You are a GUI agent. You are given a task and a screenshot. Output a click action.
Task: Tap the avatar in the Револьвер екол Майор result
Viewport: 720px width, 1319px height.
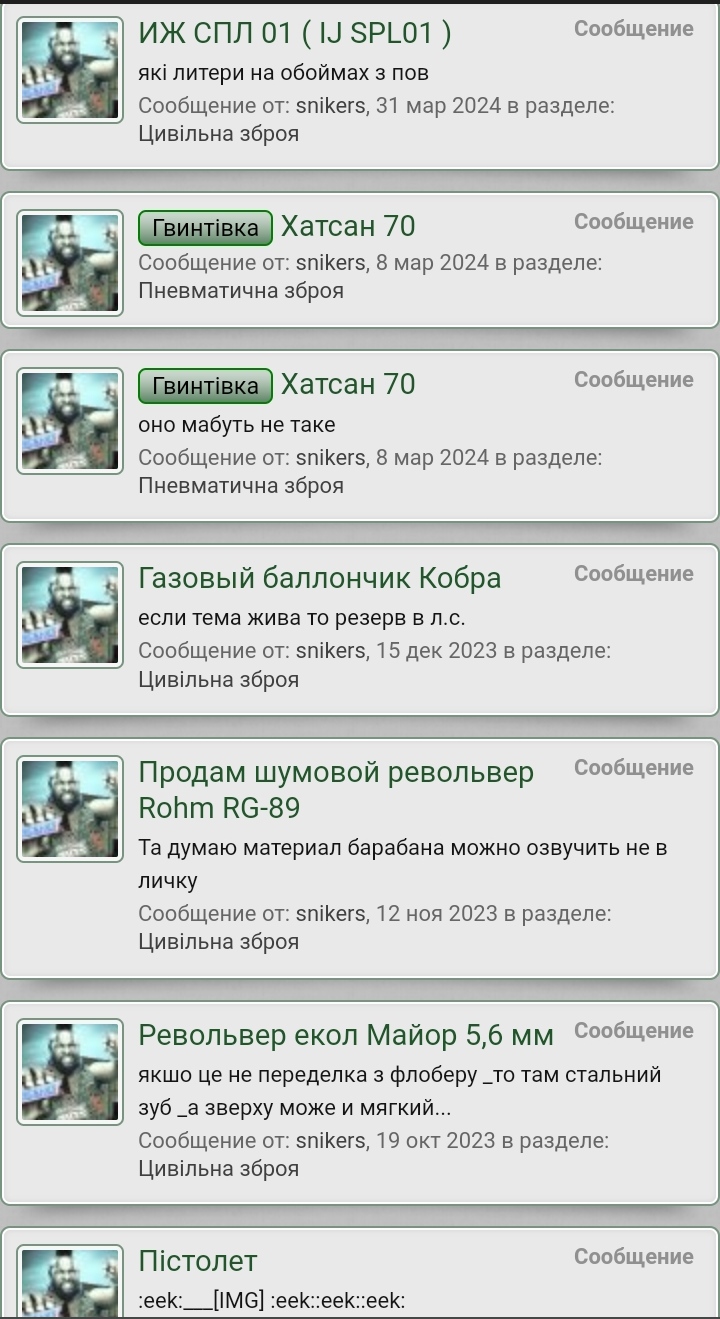coord(70,1072)
